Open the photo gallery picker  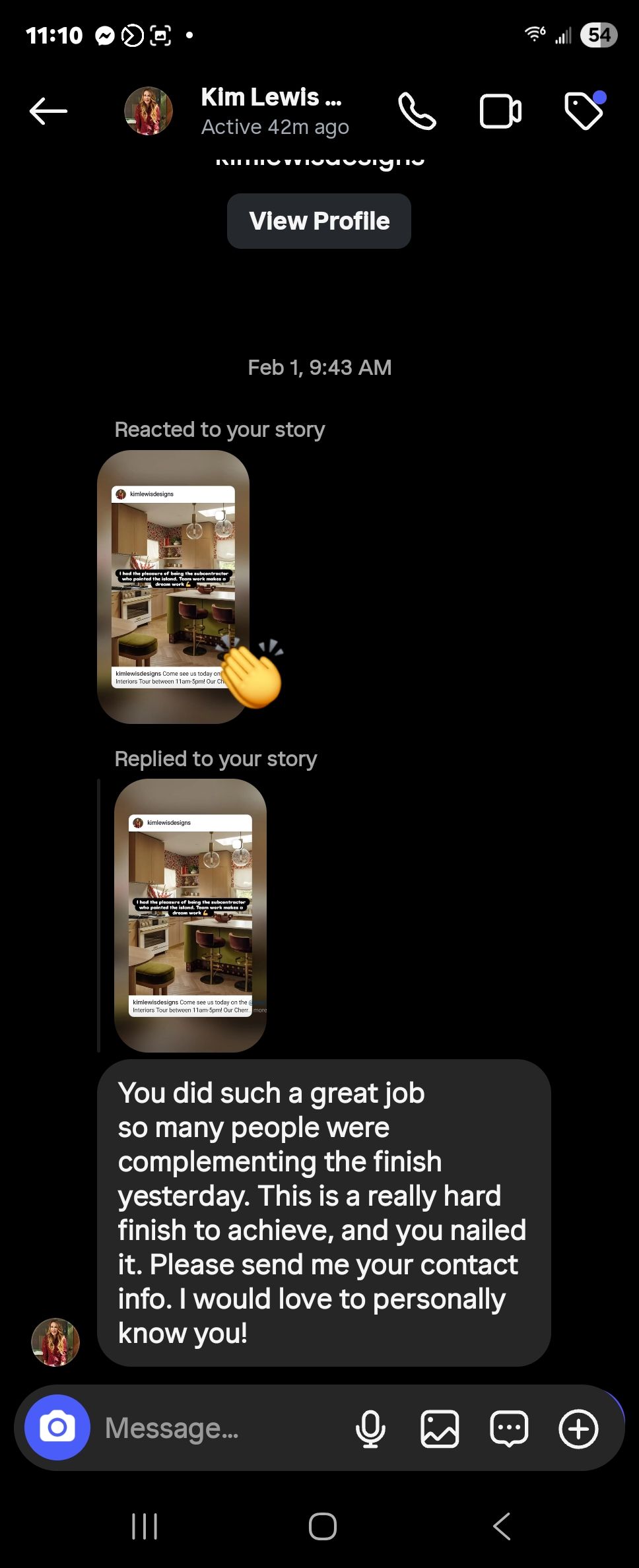440,1428
